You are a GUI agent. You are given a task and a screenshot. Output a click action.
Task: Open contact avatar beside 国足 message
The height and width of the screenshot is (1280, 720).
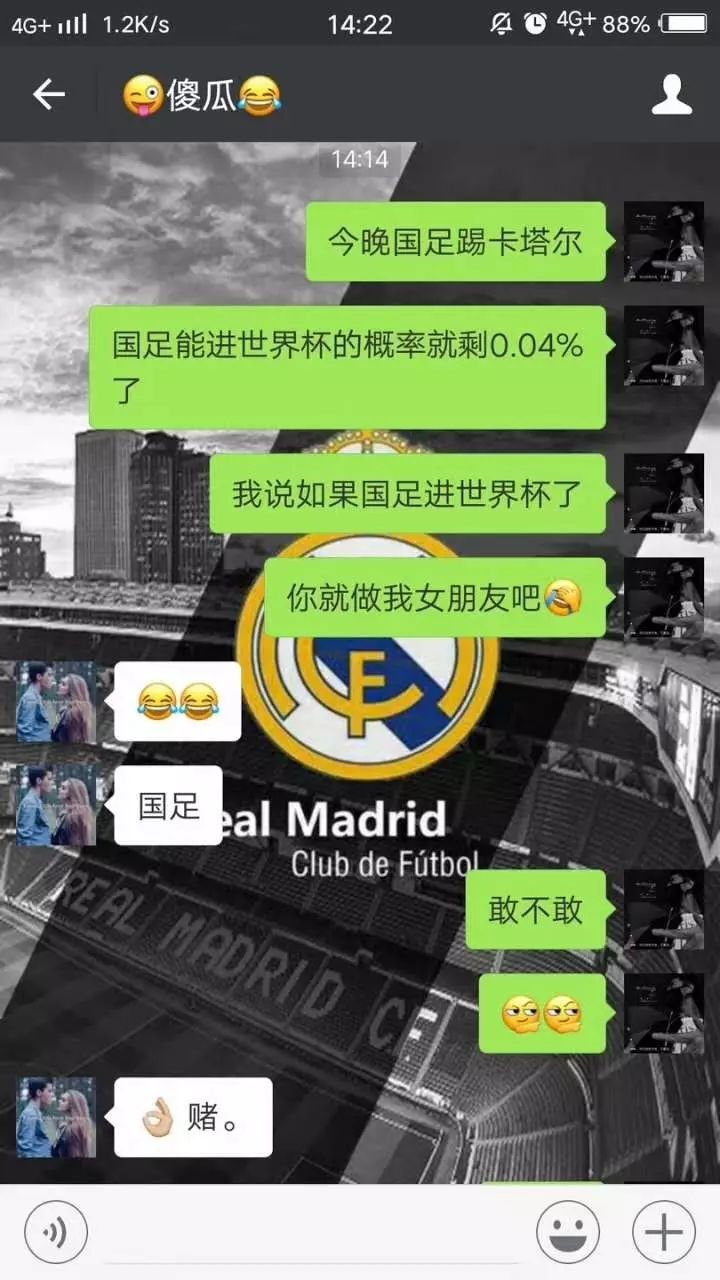pyautogui.click(x=56, y=805)
